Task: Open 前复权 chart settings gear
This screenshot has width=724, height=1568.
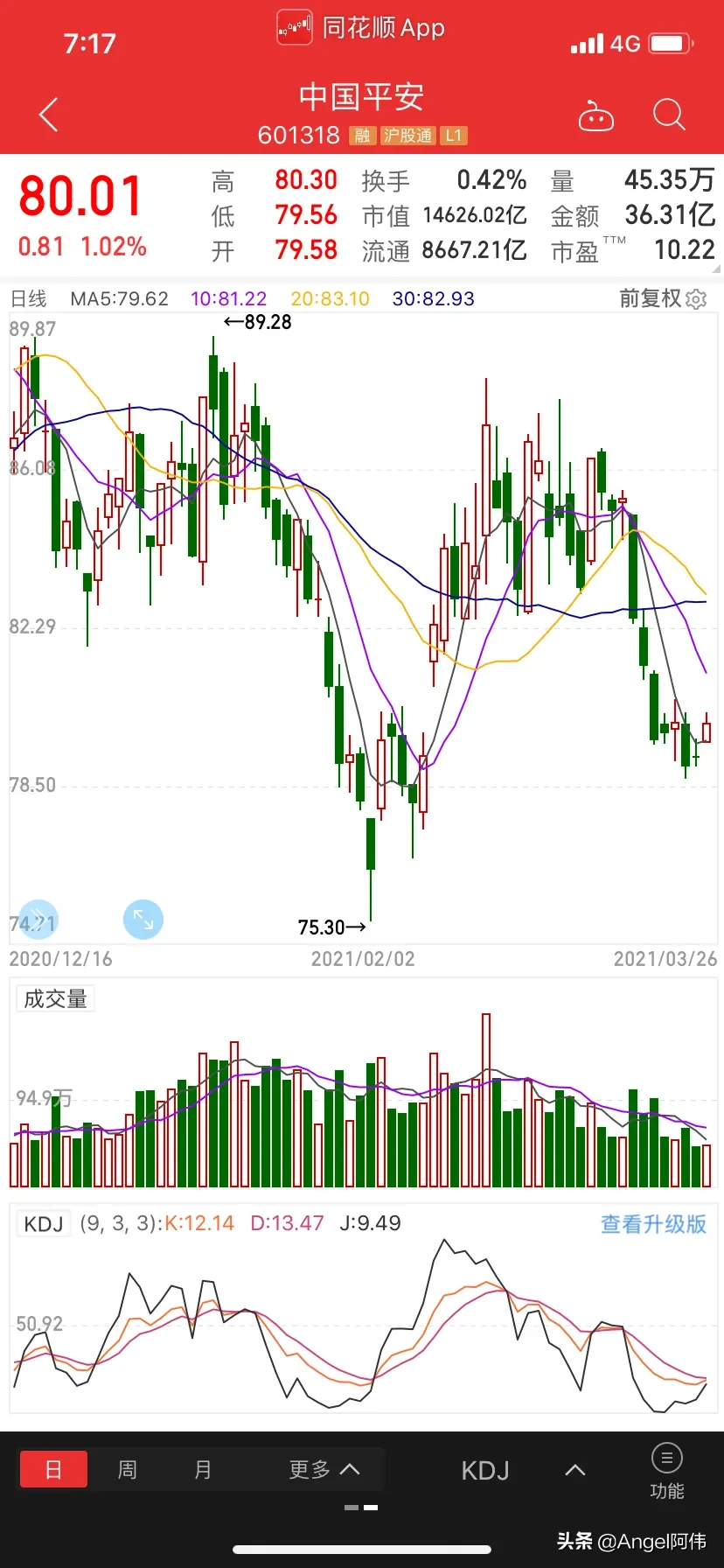Action: [x=697, y=299]
